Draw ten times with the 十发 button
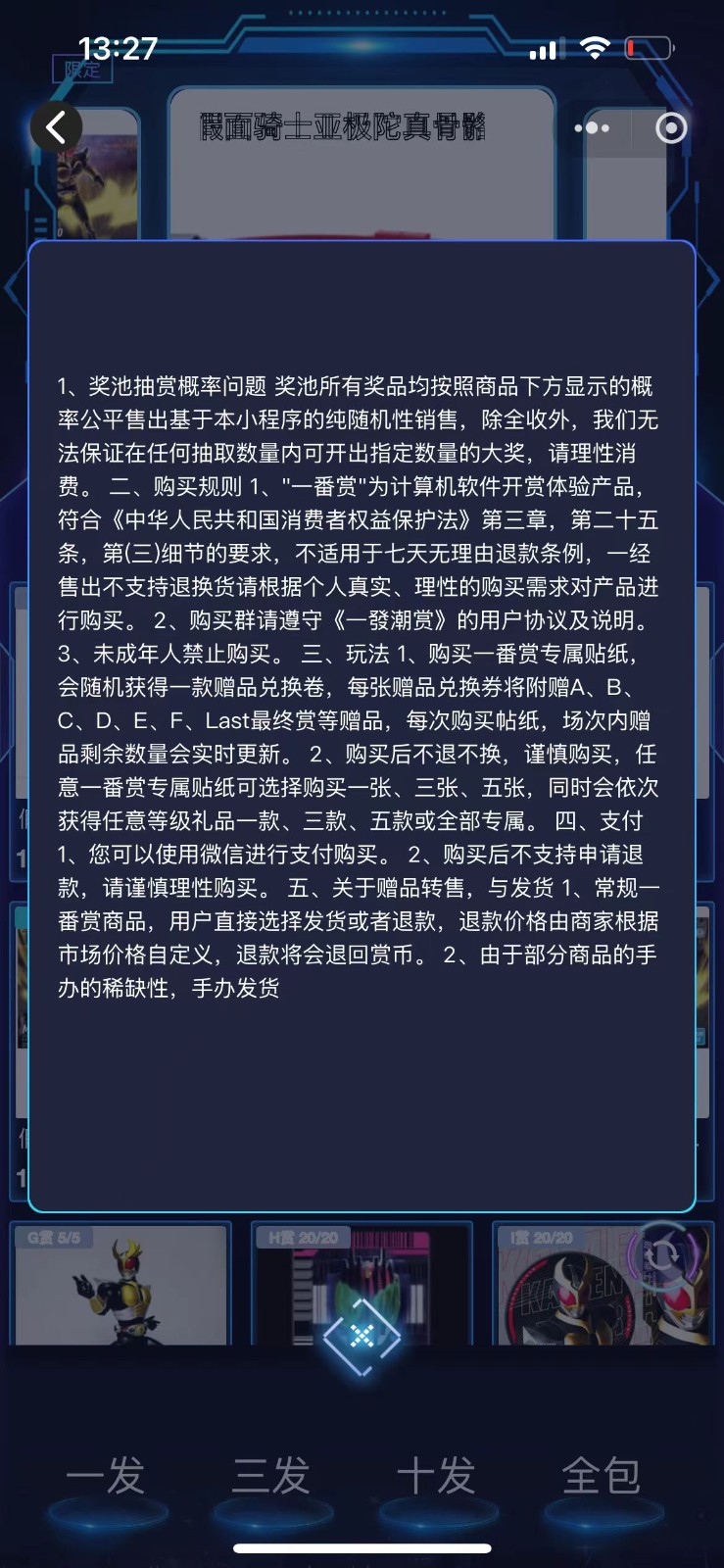This screenshot has height=1568, width=724. pyautogui.click(x=436, y=1476)
